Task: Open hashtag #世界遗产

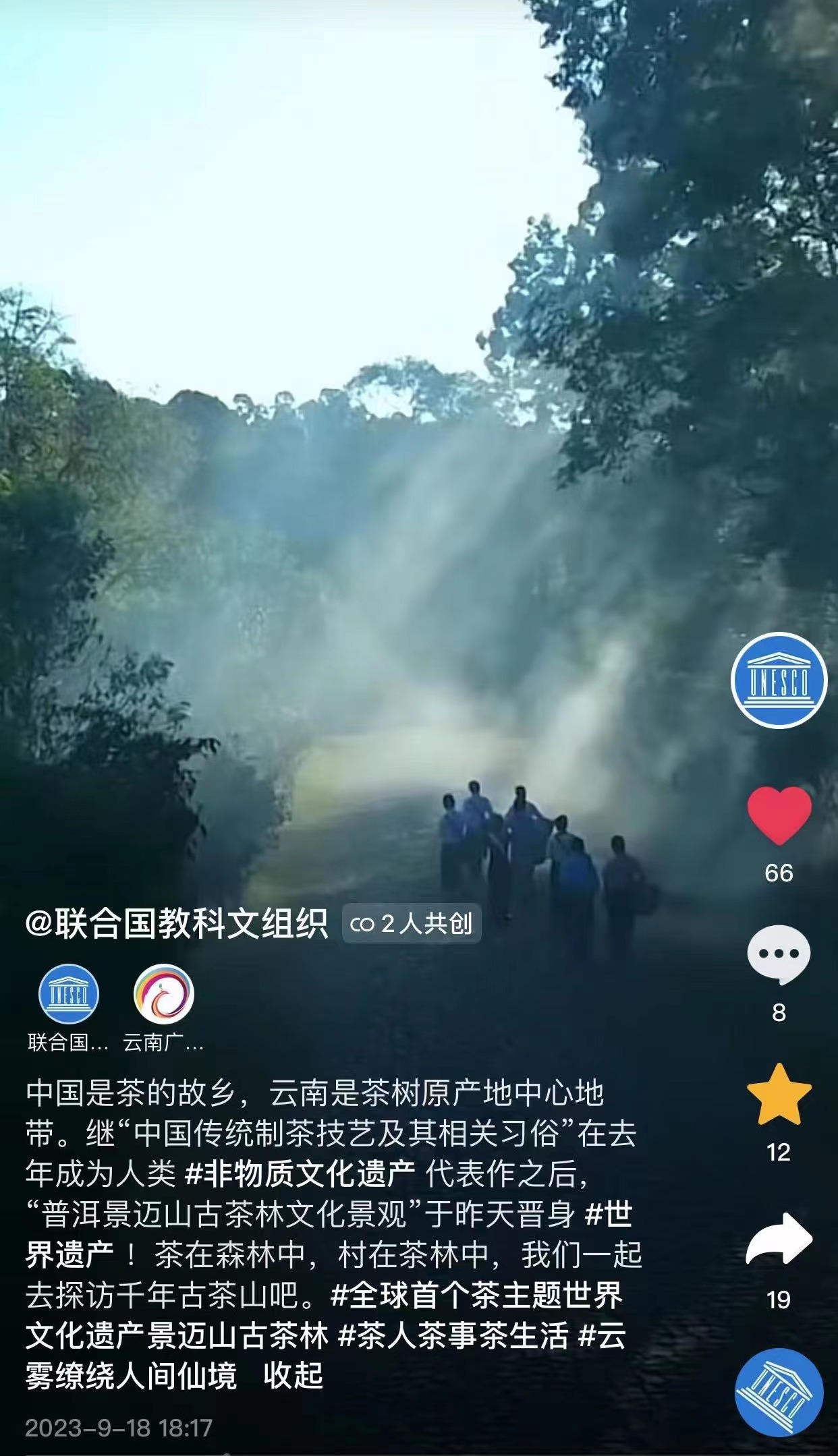Action: click(609, 1215)
